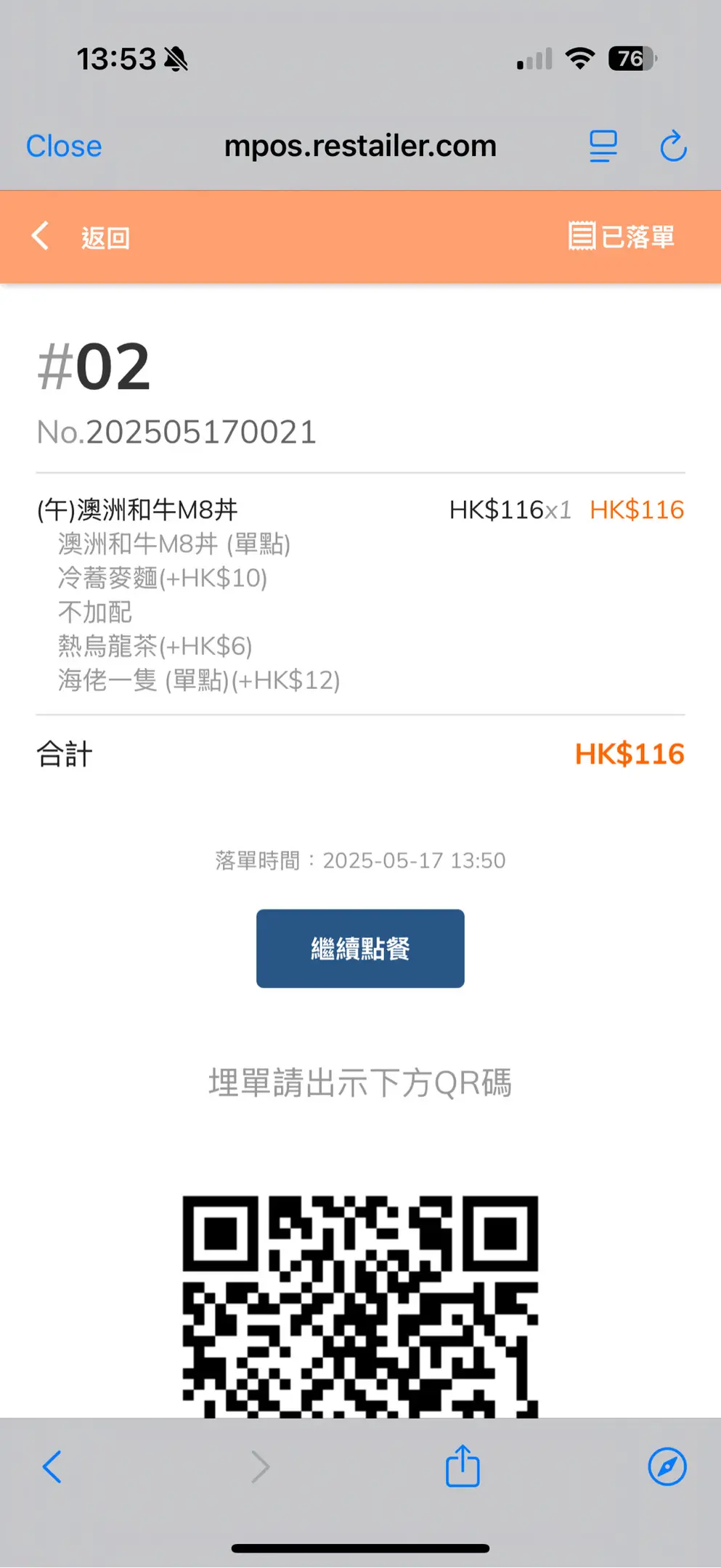Go back in browser history
Viewport: 721px width, 1568px height.
tap(52, 1467)
